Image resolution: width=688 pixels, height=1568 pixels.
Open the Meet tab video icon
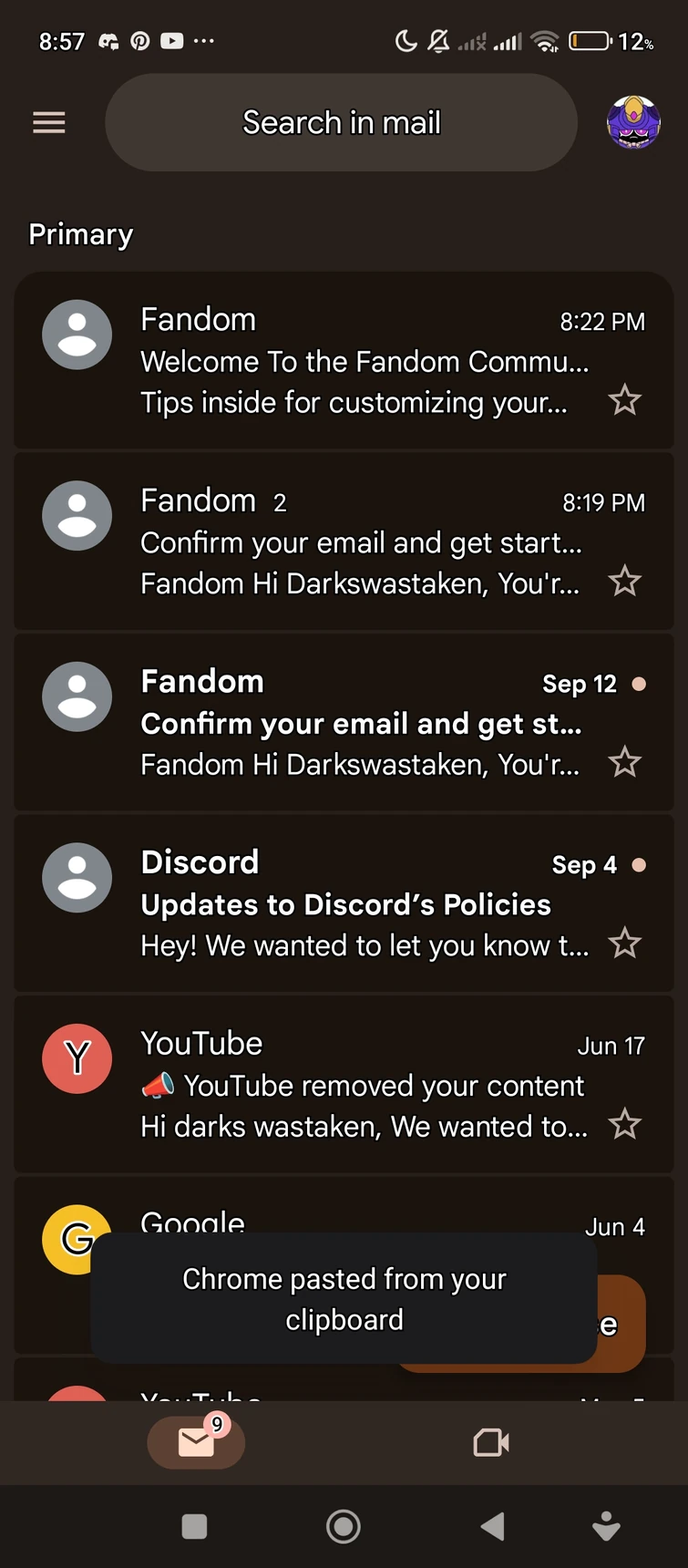click(490, 1443)
